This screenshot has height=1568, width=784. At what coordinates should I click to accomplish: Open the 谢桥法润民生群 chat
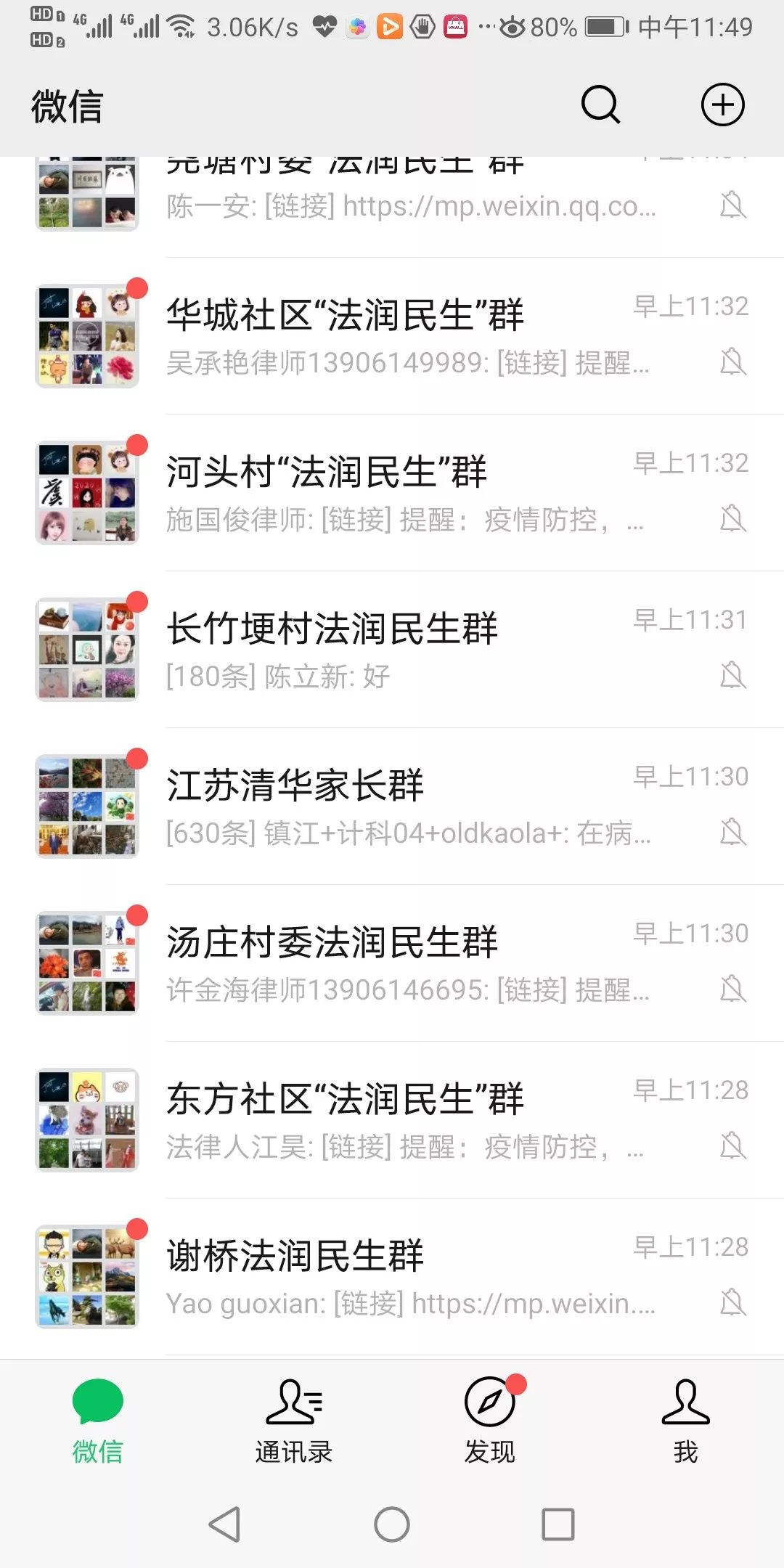coord(392,1277)
